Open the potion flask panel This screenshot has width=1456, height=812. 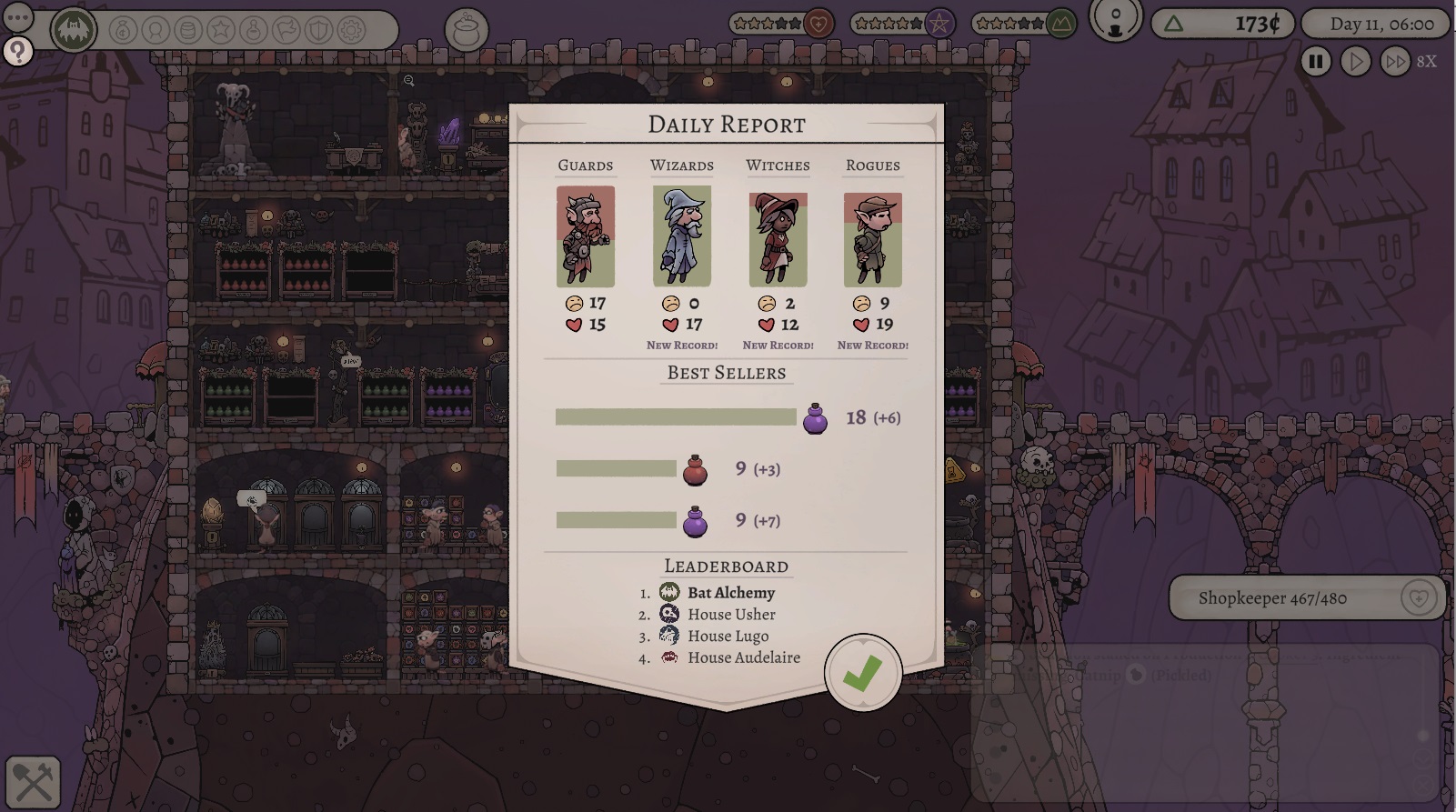(254, 31)
